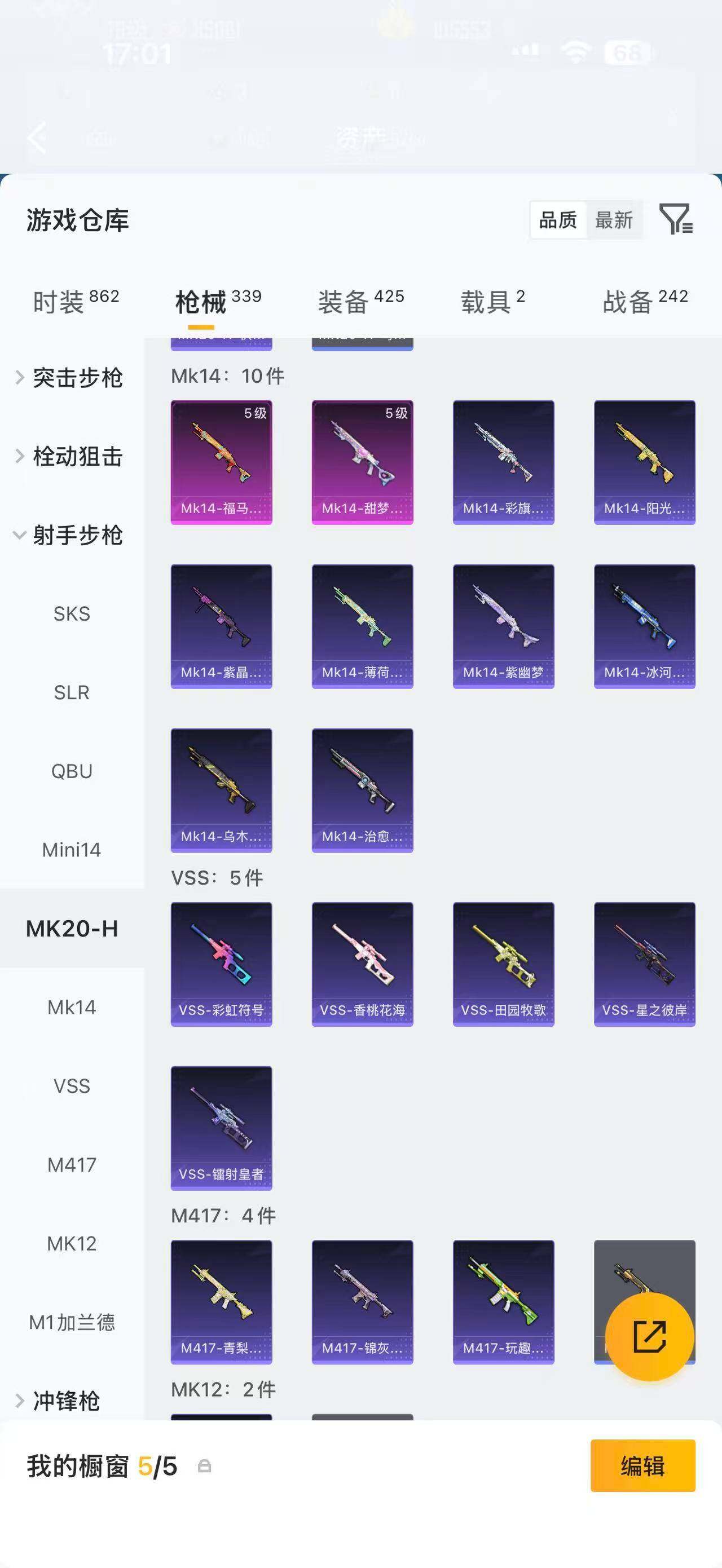Open the filter icon next to 最新

[x=676, y=219]
